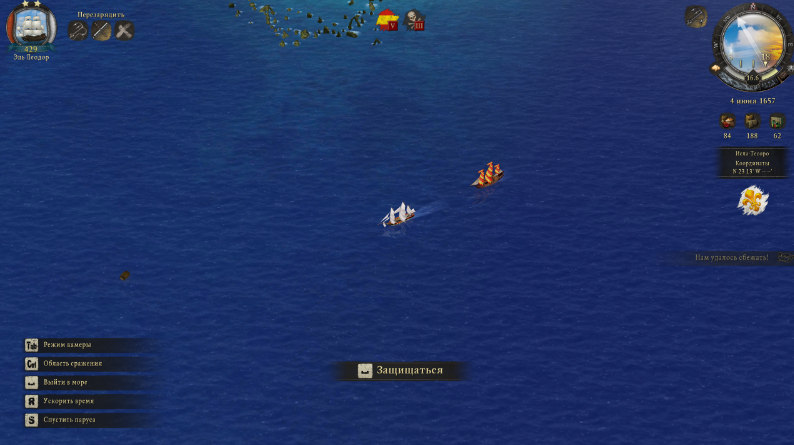Tap the Spanish flag fleet icon
This screenshot has height=445, width=794.
pyautogui.click(x=387, y=19)
